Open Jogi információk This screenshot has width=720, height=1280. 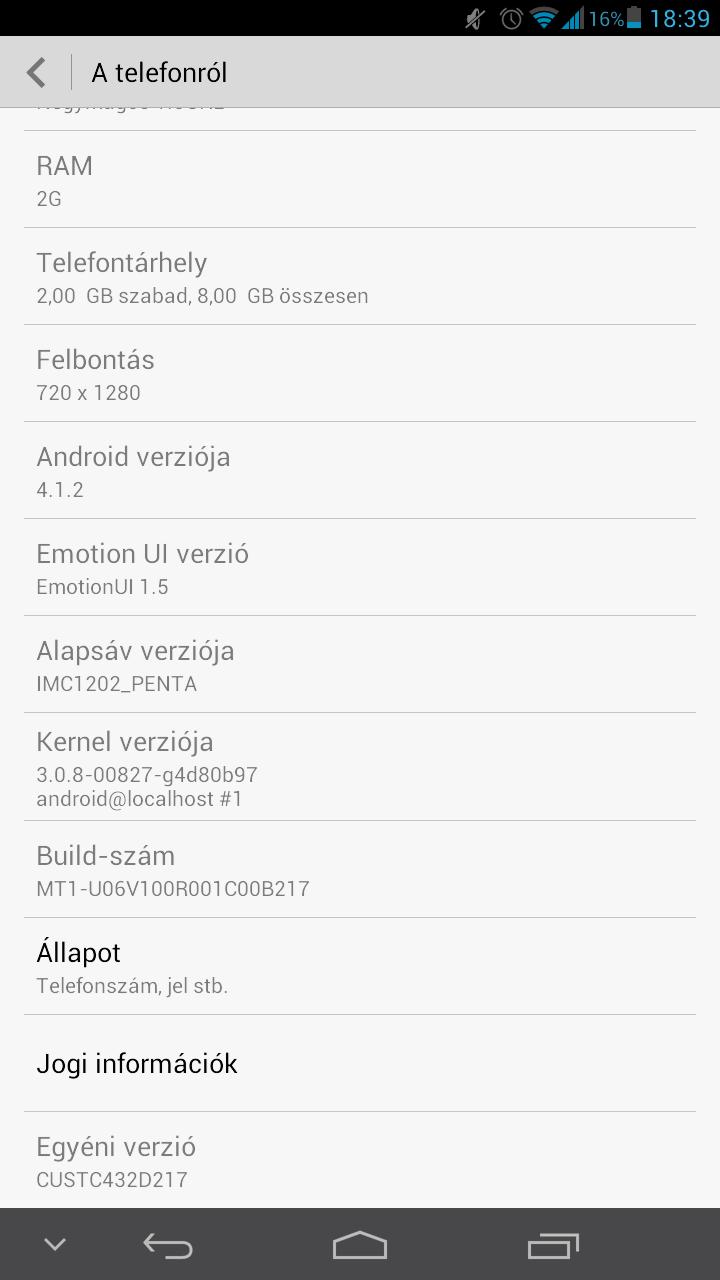360,1063
